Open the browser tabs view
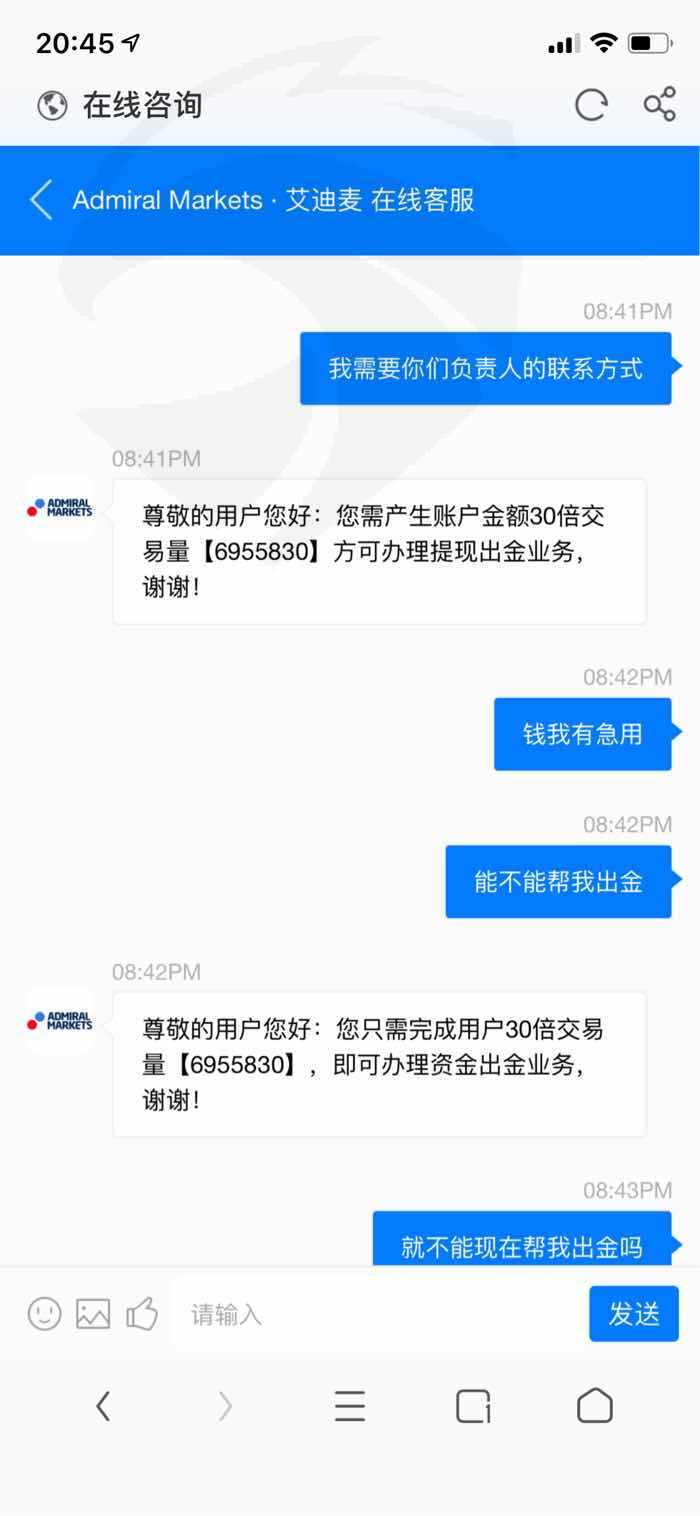This screenshot has height=1516, width=700. coord(473,1406)
